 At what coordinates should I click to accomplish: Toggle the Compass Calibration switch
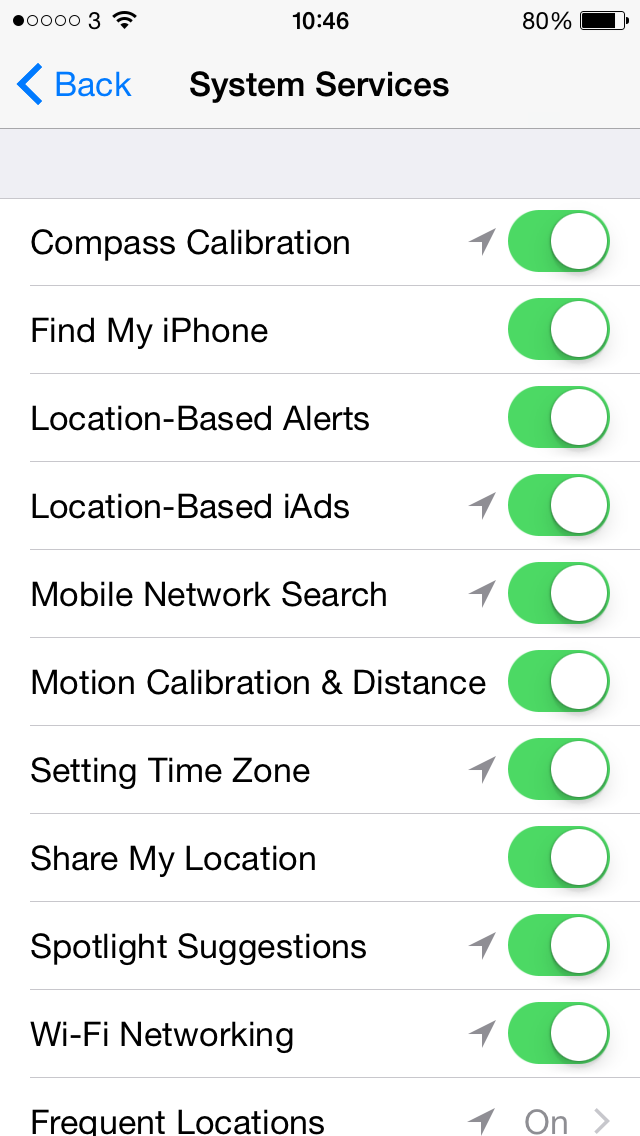pos(558,242)
